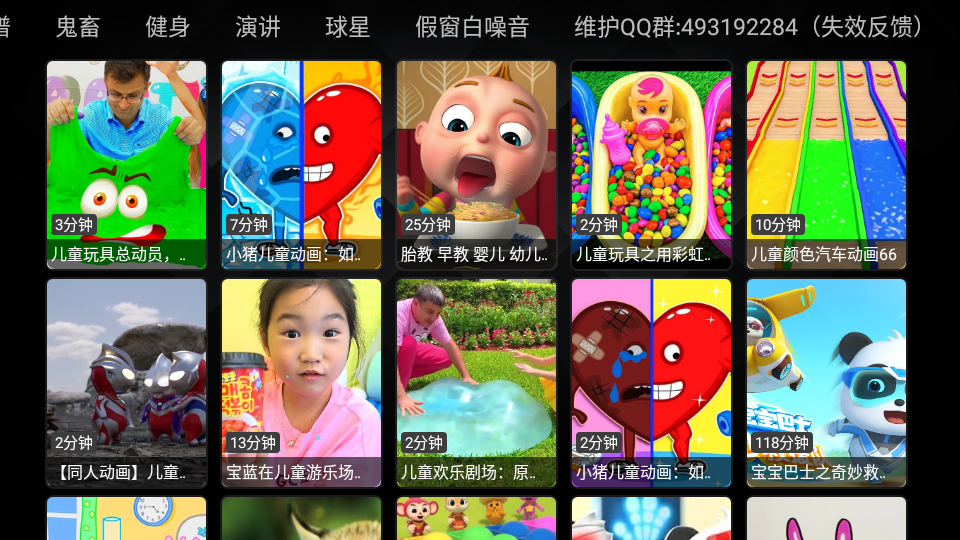Open 宝宝巴士之奇妙救 118分钟 video
The width and height of the screenshot is (960, 540).
[x=826, y=383]
